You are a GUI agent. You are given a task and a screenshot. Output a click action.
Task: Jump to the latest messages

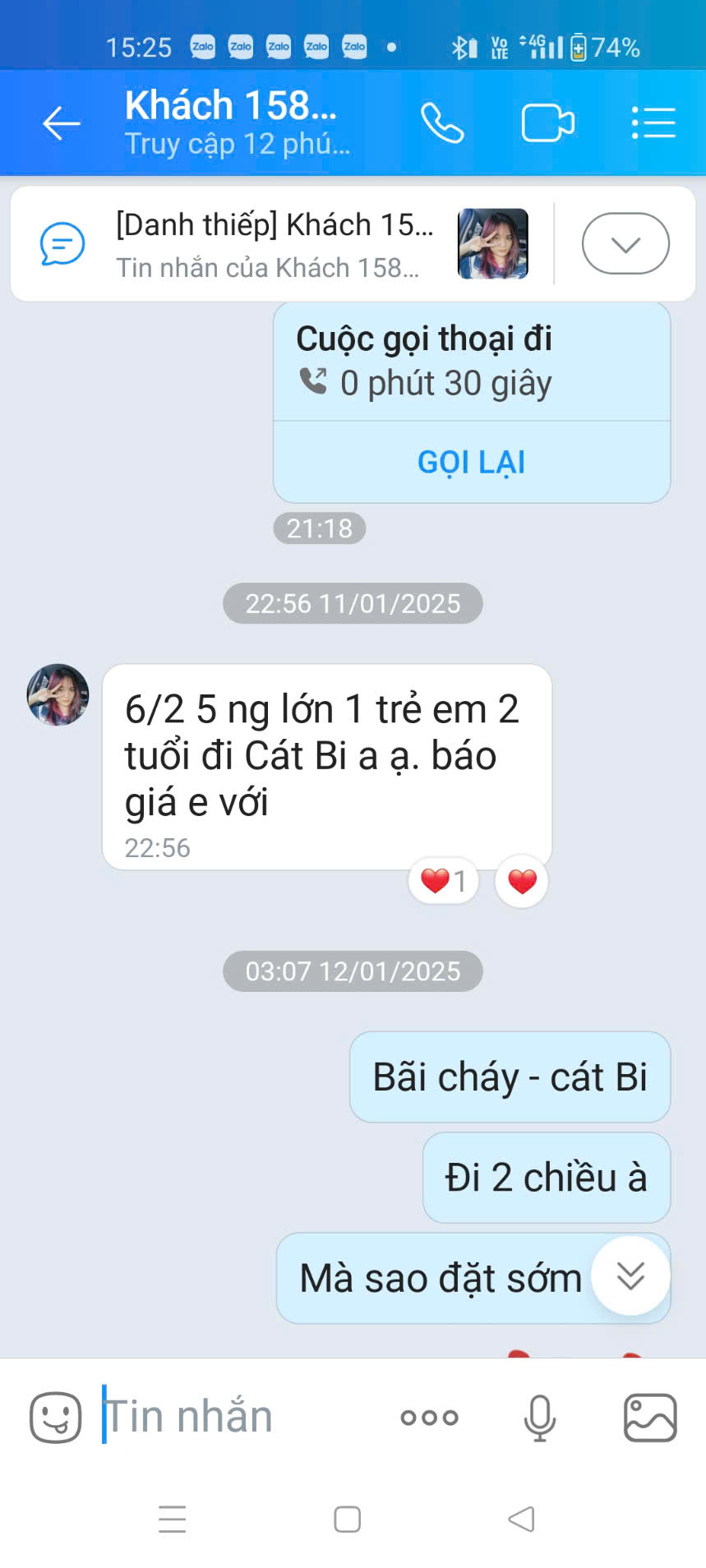[630, 1275]
